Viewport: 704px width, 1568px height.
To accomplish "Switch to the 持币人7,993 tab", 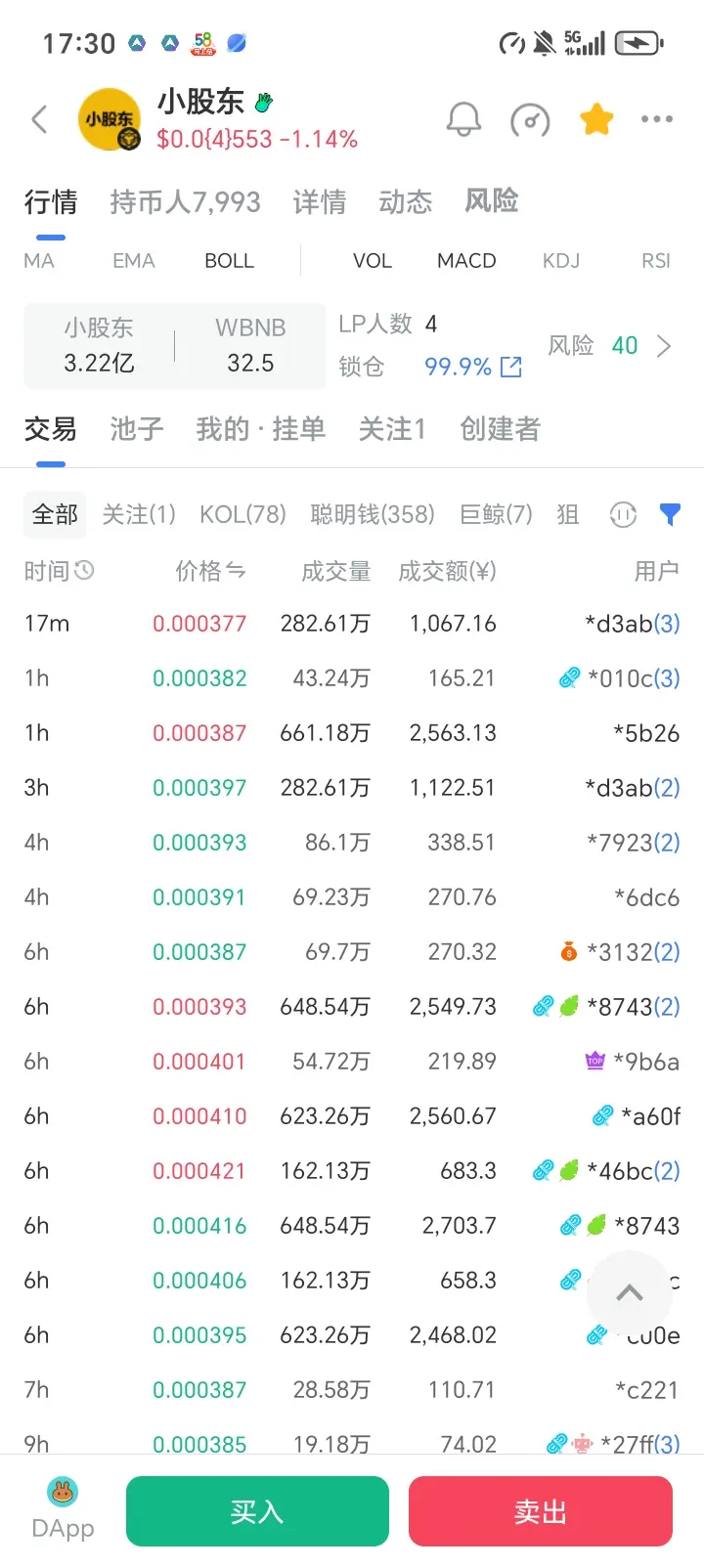I will (x=185, y=202).
